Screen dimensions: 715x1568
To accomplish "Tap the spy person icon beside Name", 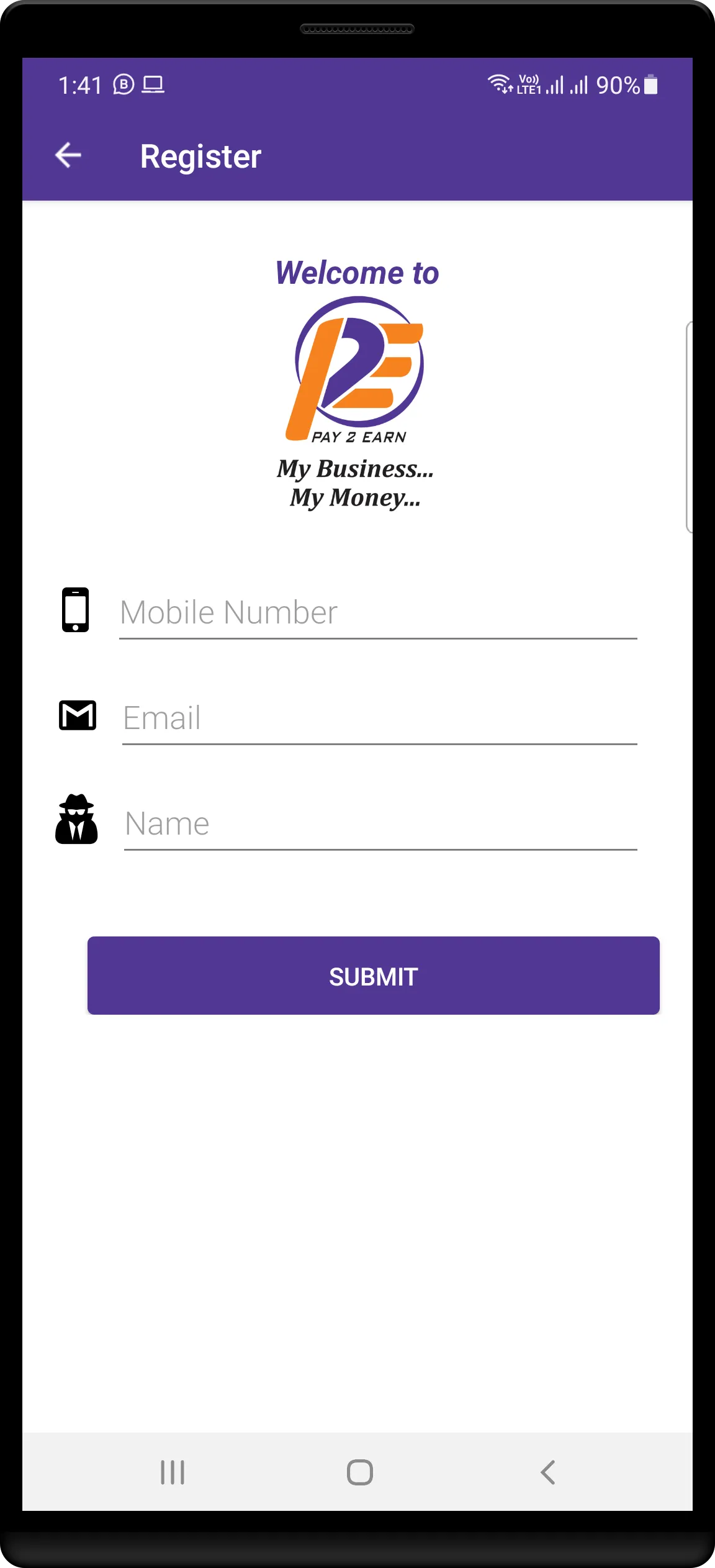I will pyautogui.click(x=76, y=821).
